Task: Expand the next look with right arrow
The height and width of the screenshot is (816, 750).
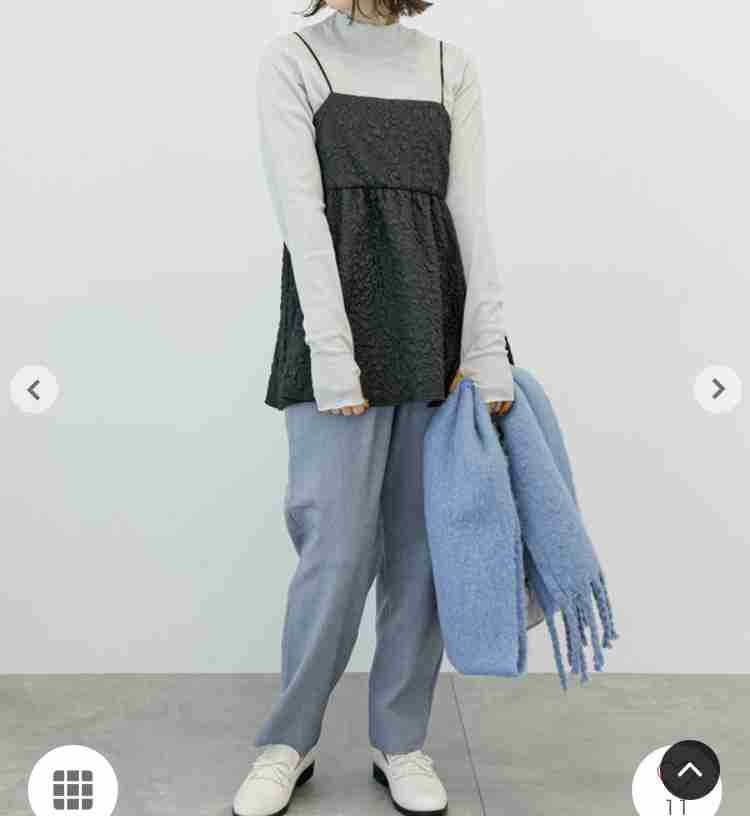Action: 717,389
